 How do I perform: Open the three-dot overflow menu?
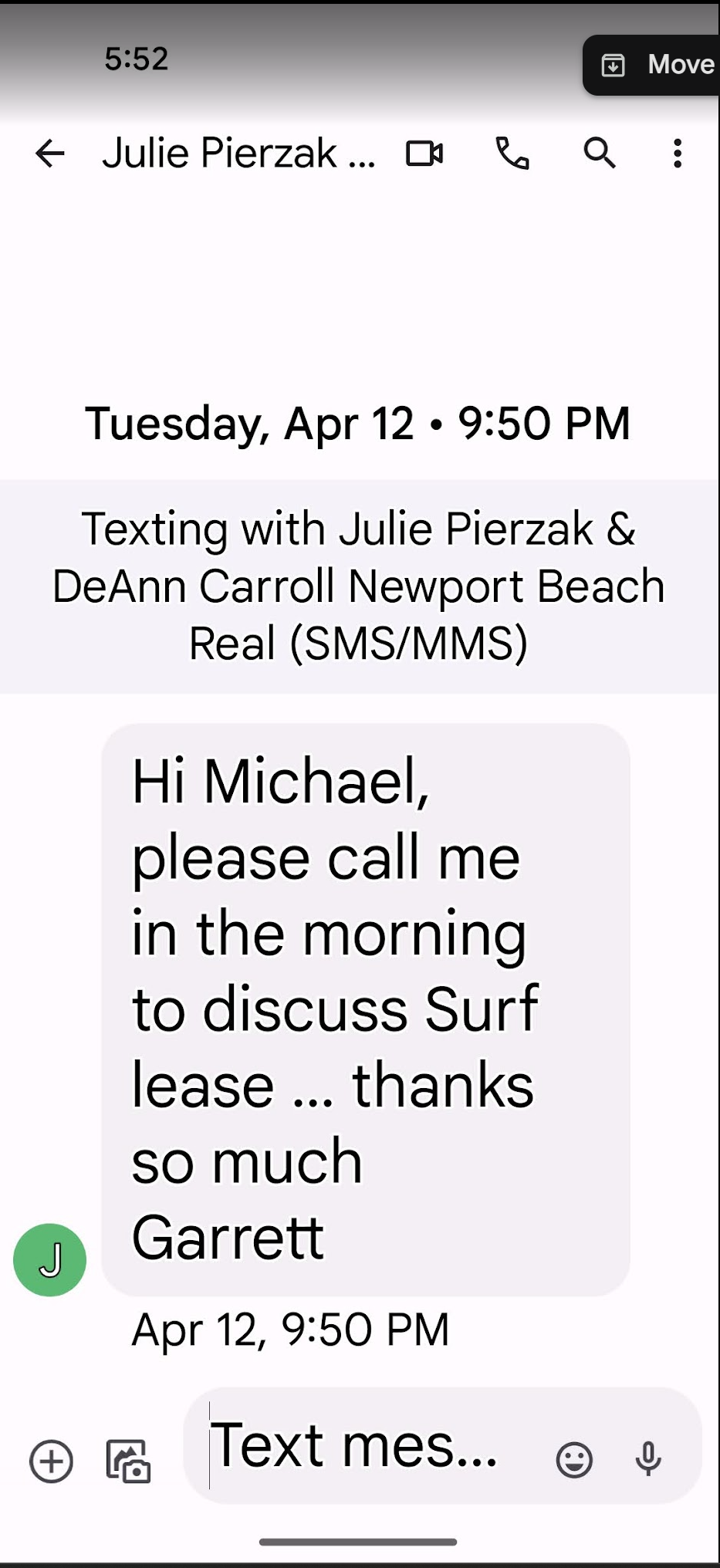point(676,153)
